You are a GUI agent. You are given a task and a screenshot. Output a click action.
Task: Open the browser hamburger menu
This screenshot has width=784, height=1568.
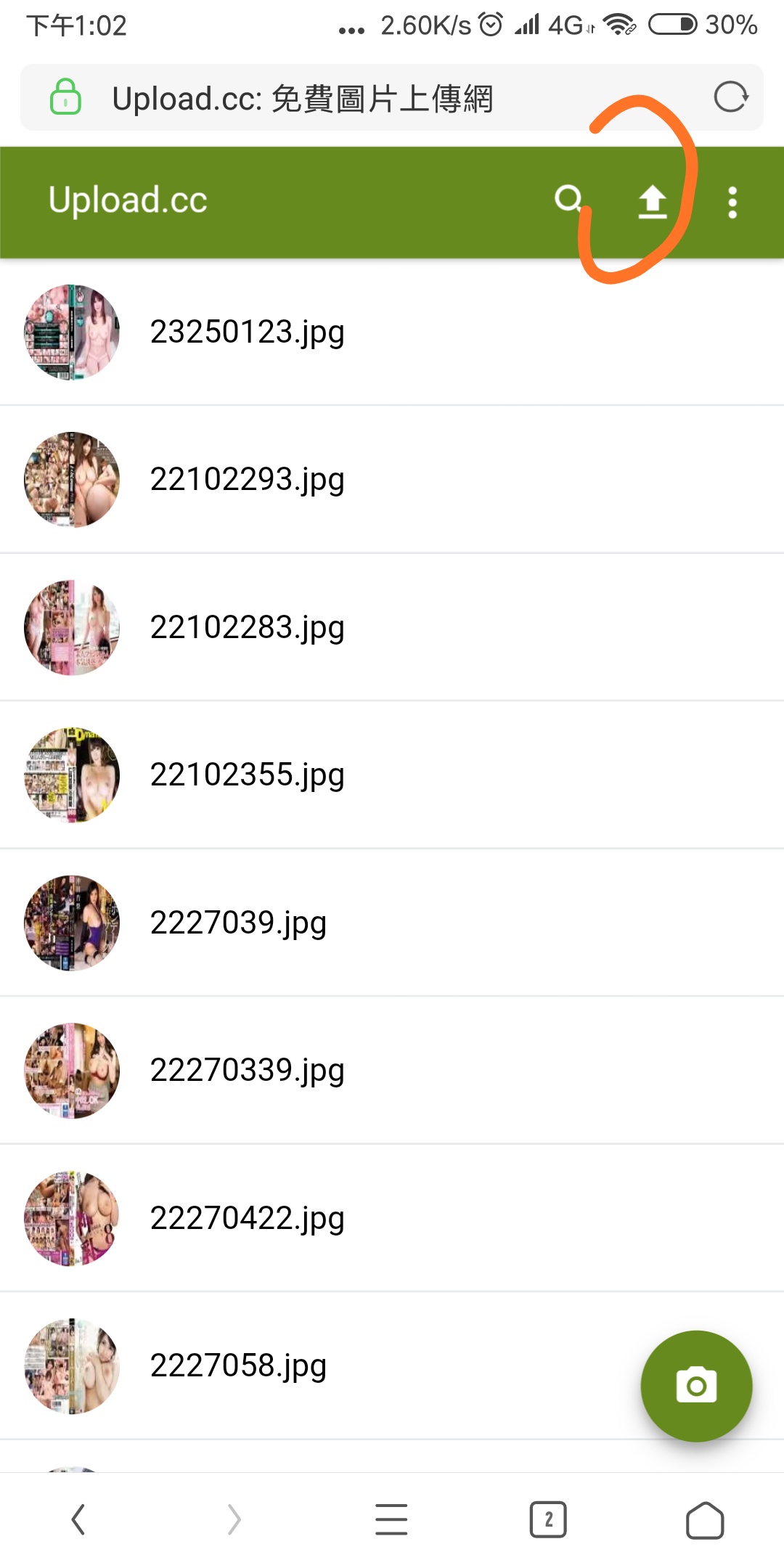click(x=391, y=1519)
